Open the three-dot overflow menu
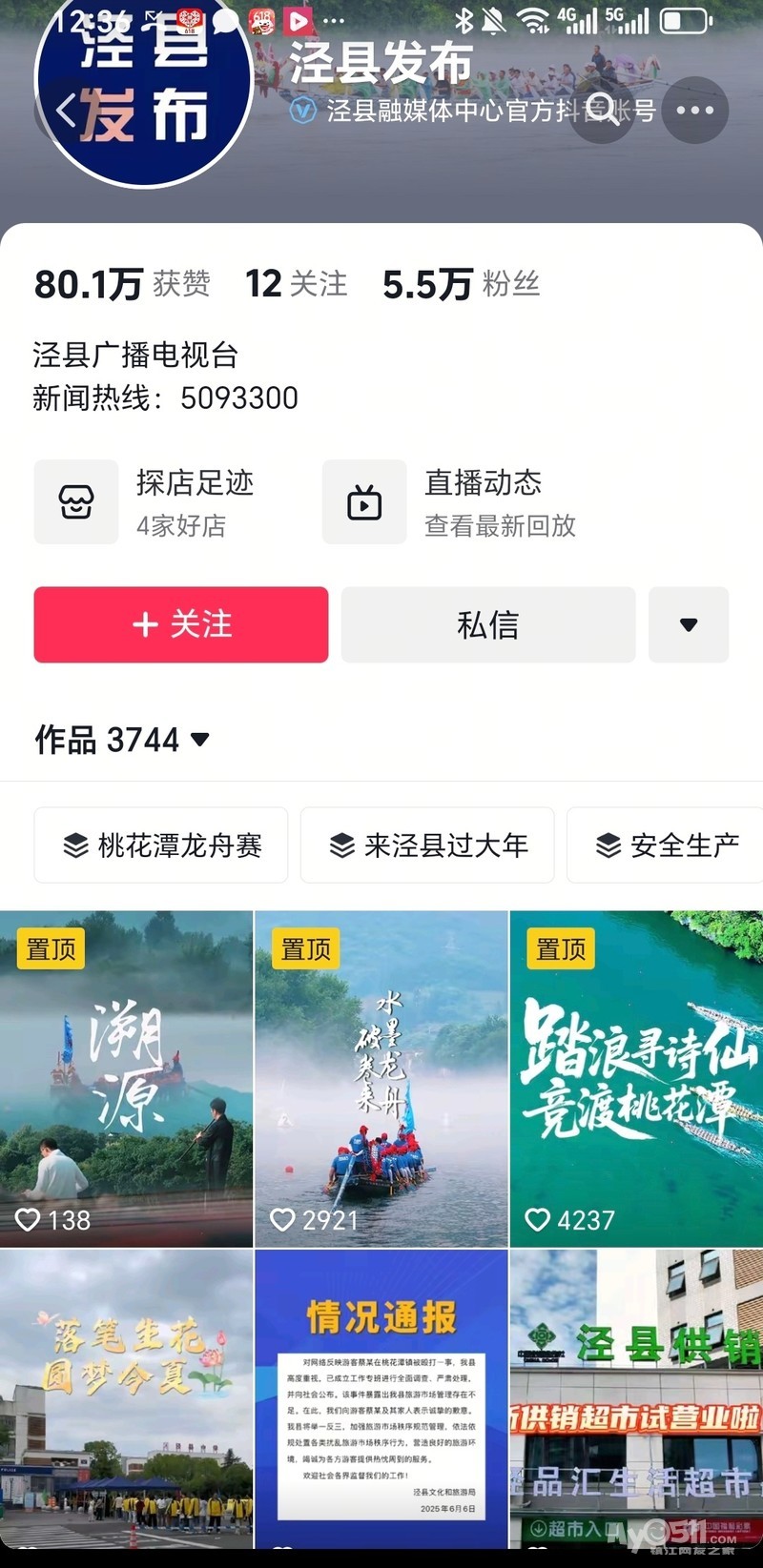 click(x=695, y=110)
